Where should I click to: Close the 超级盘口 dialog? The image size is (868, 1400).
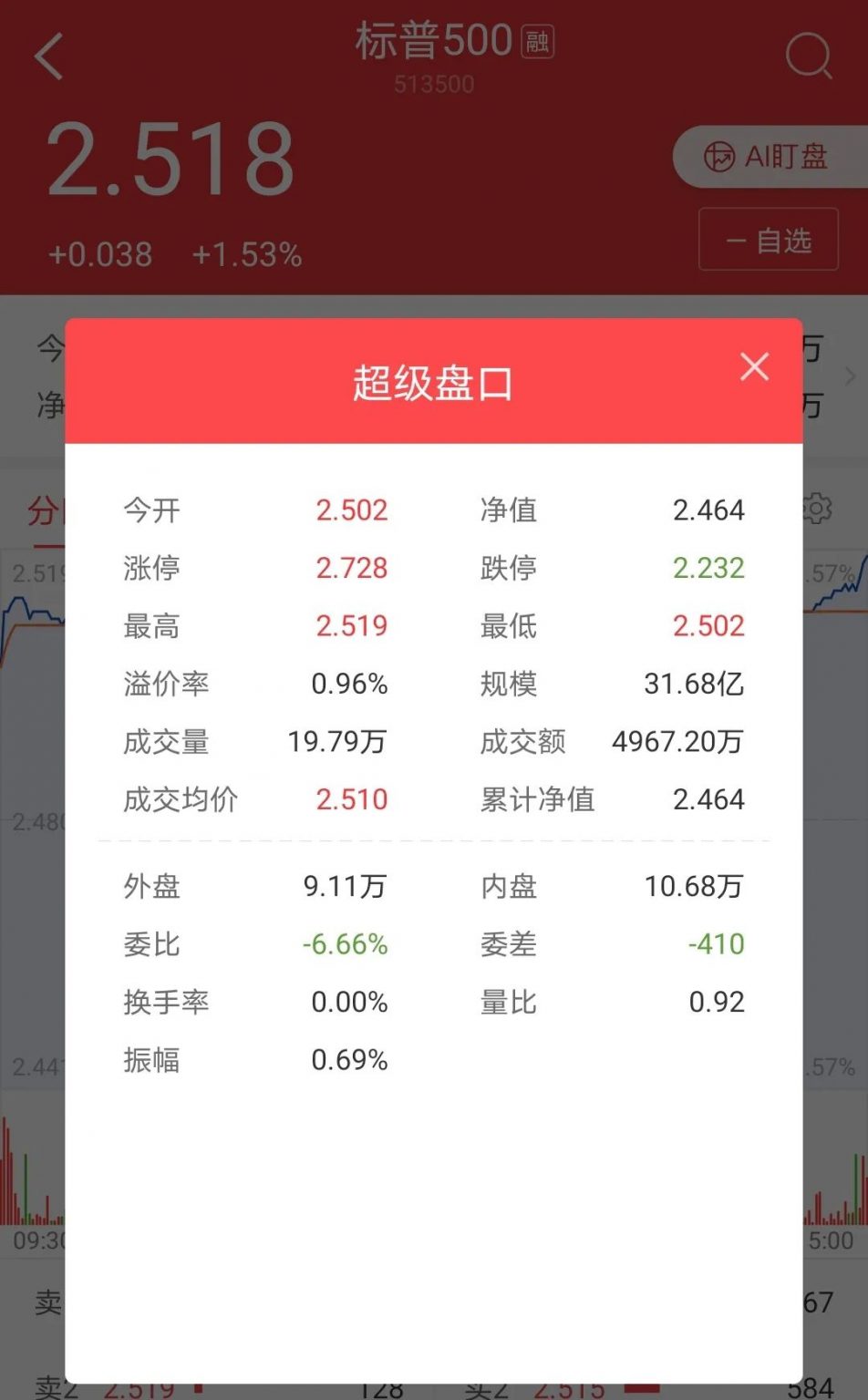pos(754,367)
